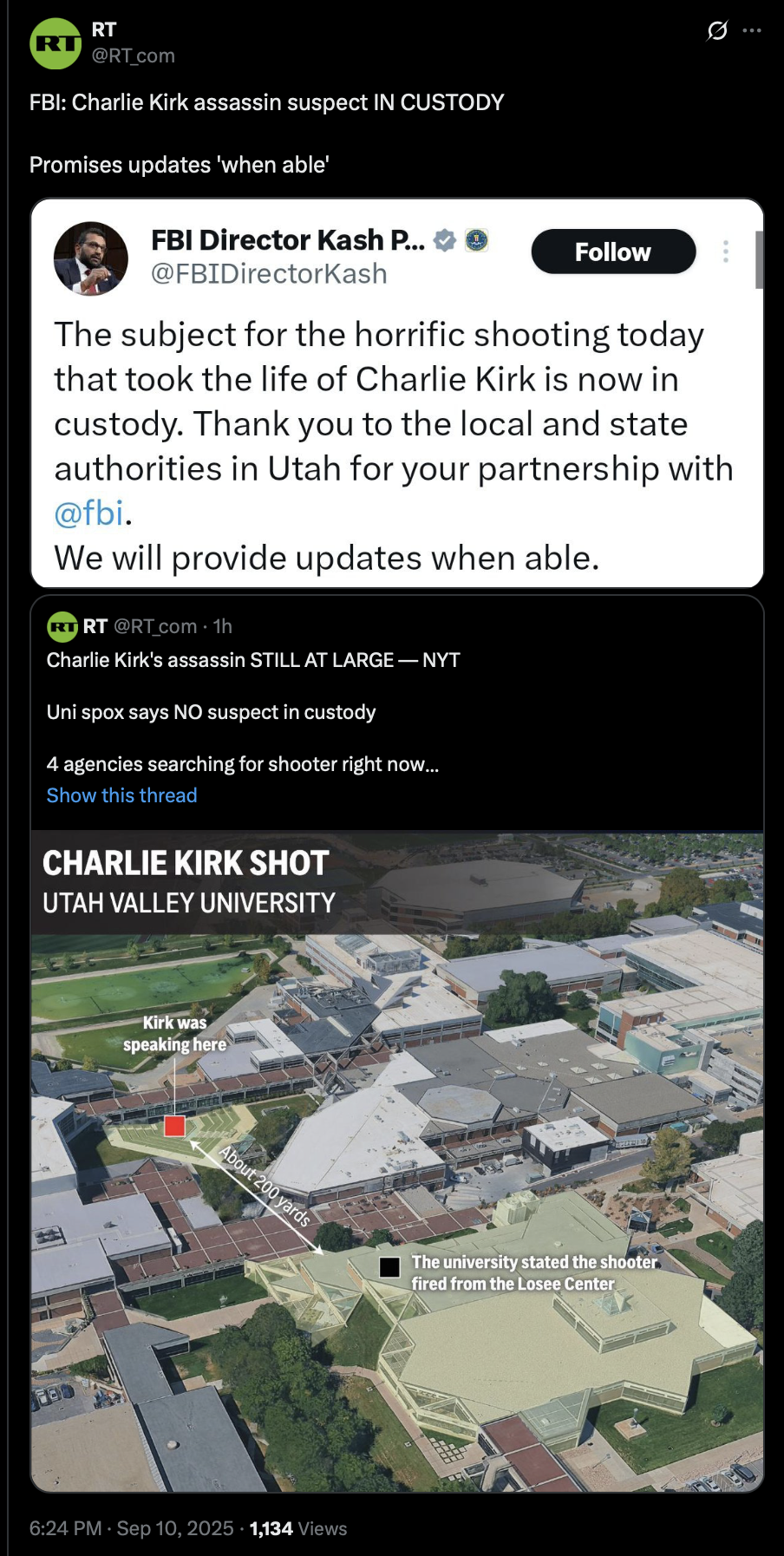Follow FBI Director Kash Patel
This screenshot has width=784, height=1556.
click(613, 252)
